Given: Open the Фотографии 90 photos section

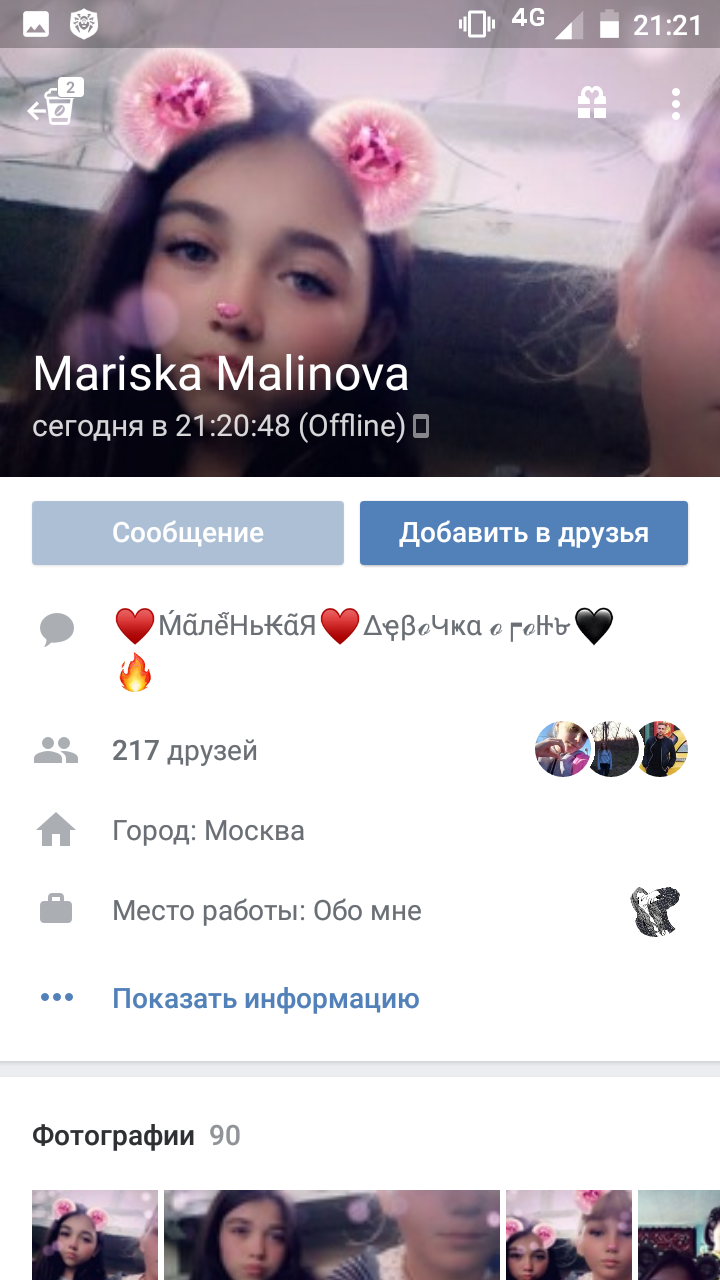Looking at the screenshot, I should click(136, 1135).
